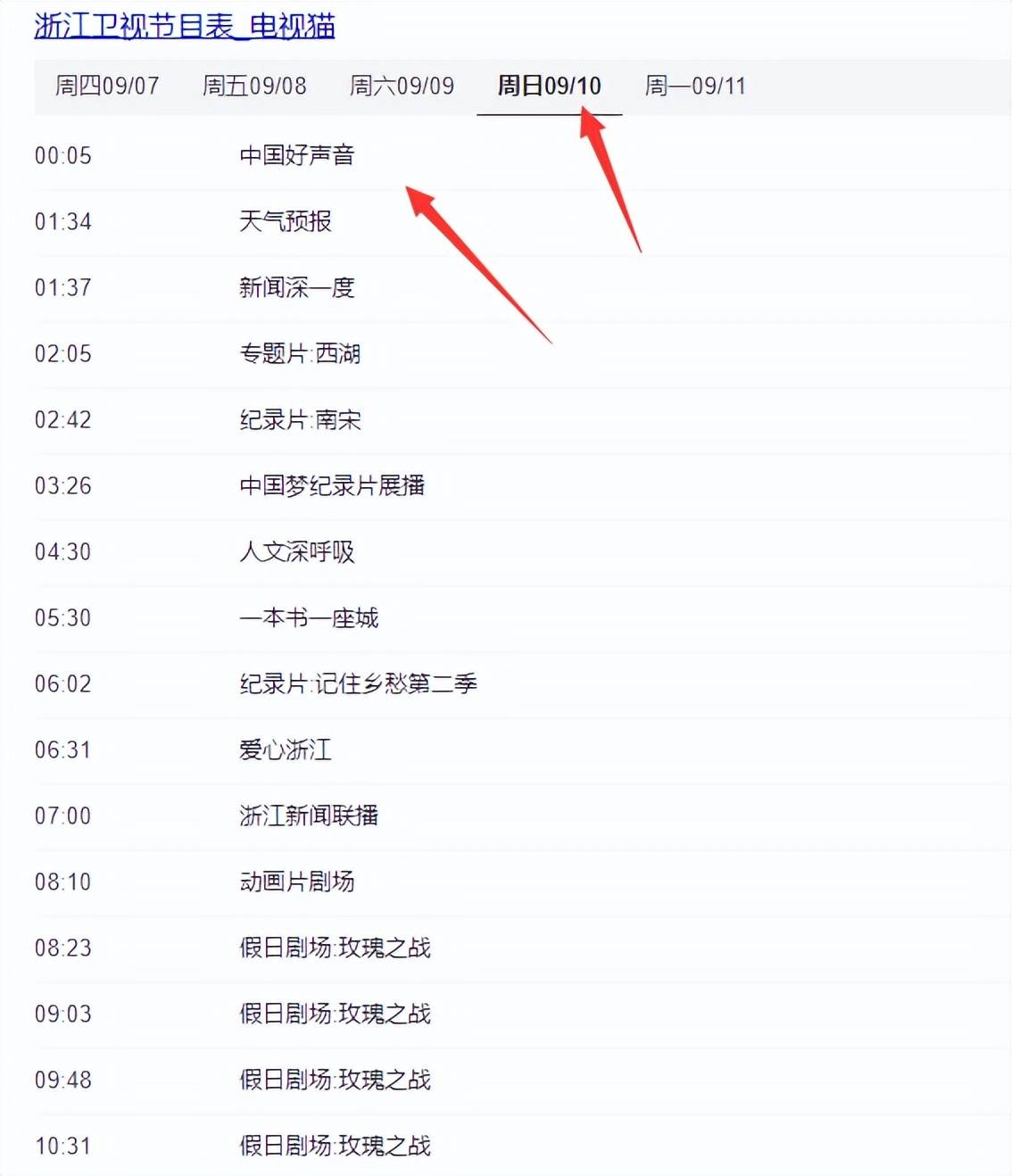Select the 周六09/09 date tab
1012x1176 pixels.
[x=402, y=86]
